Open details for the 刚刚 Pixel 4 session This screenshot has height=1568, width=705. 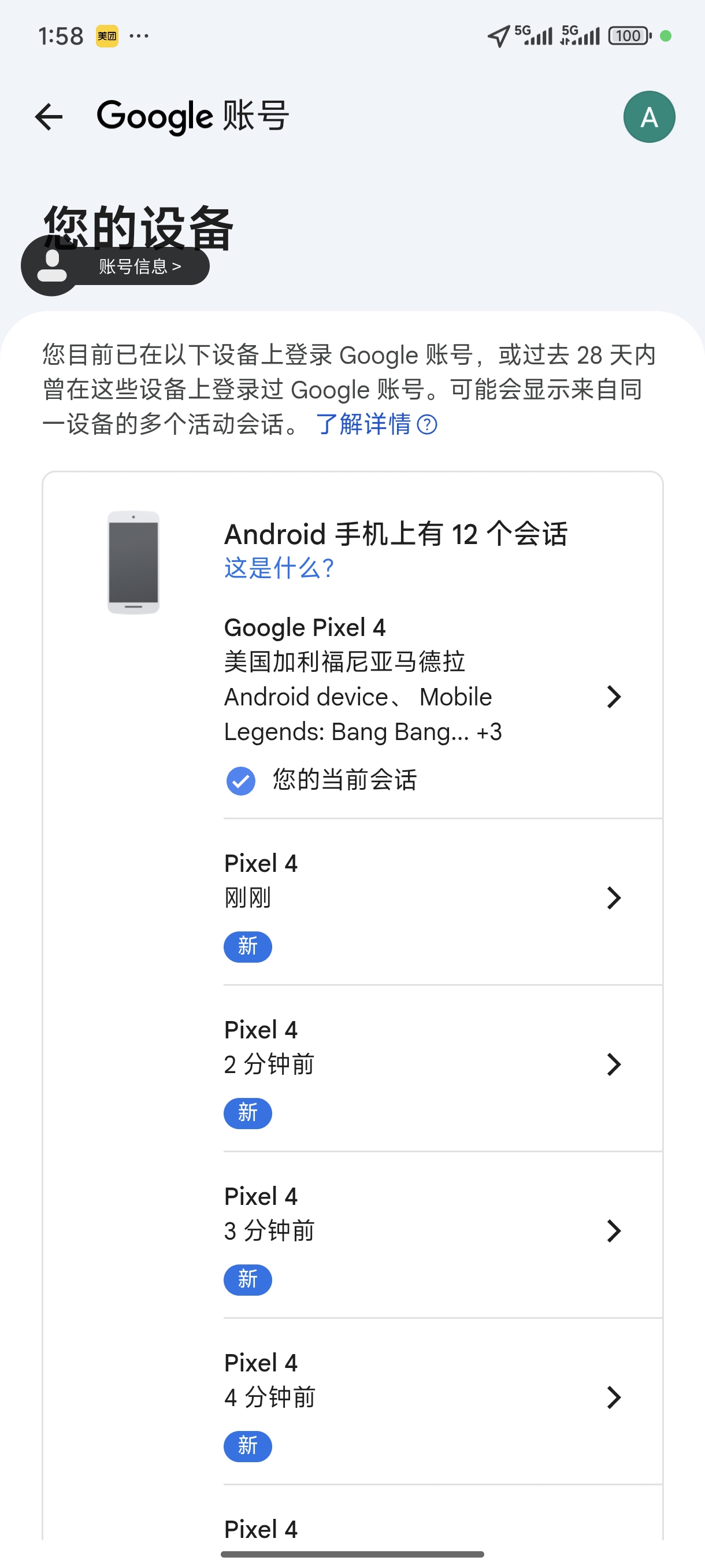614,897
